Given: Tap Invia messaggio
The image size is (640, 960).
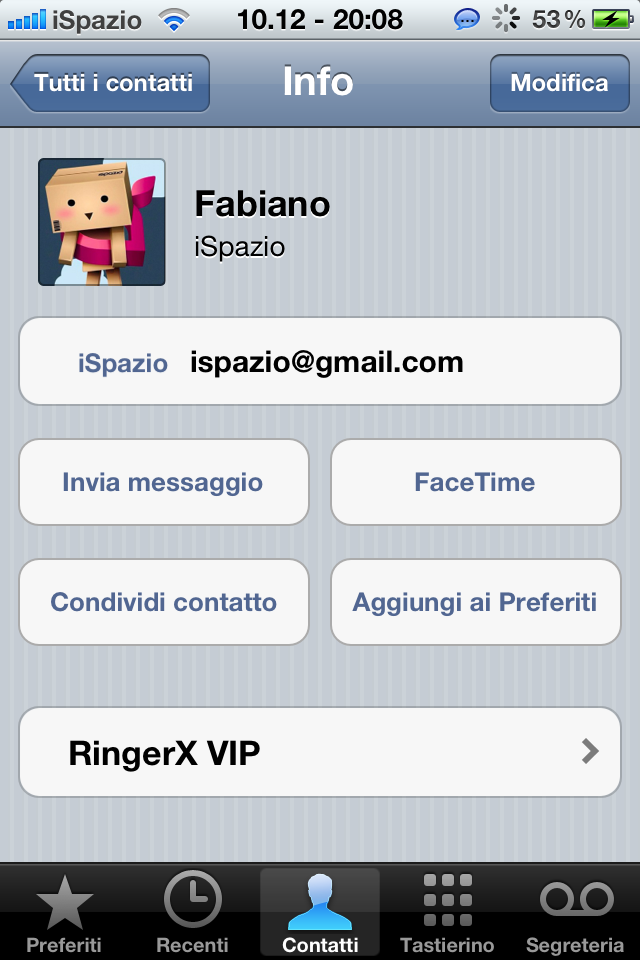Looking at the screenshot, I should 163,482.
